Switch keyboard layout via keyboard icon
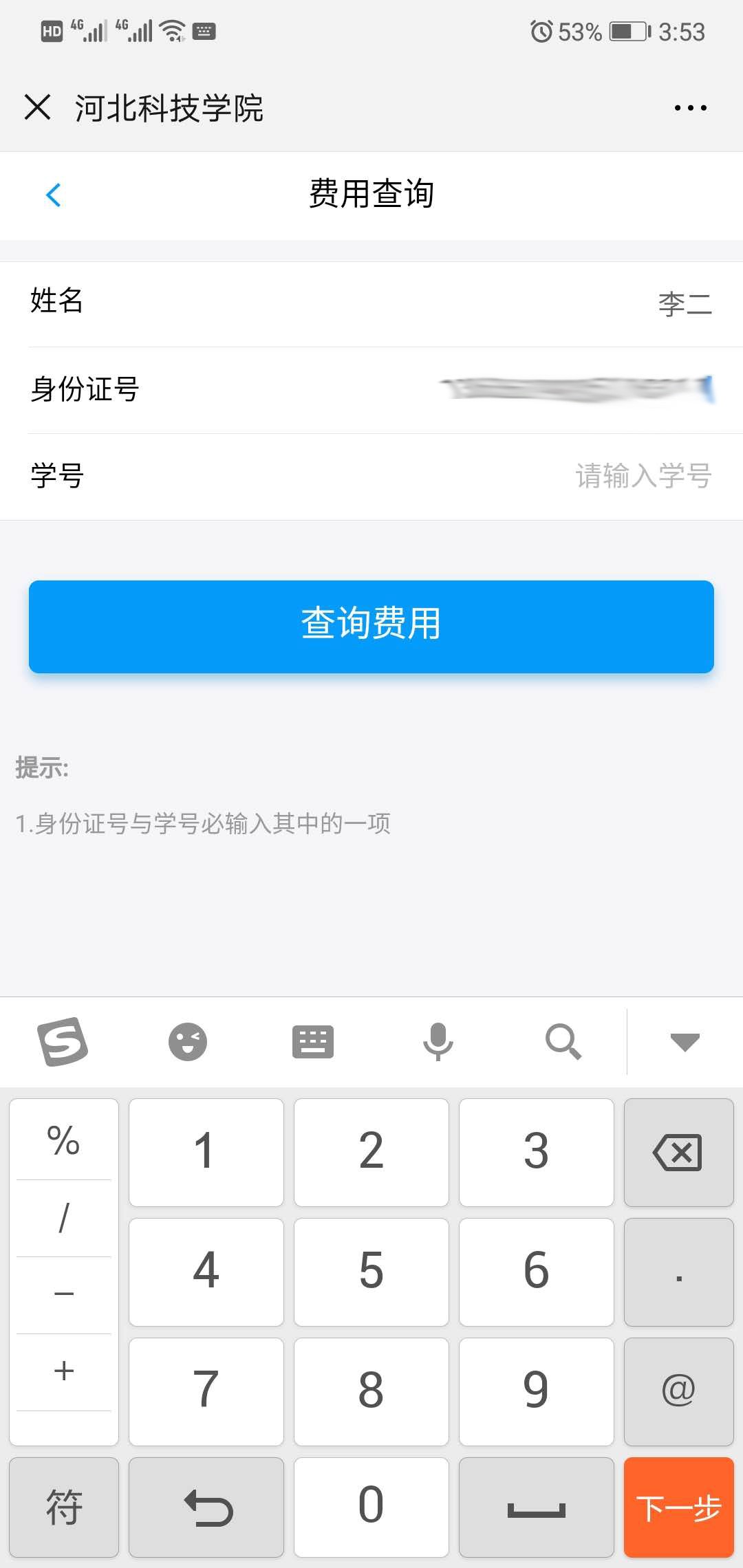Image resolution: width=743 pixels, height=1568 pixels. tap(313, 1041)
